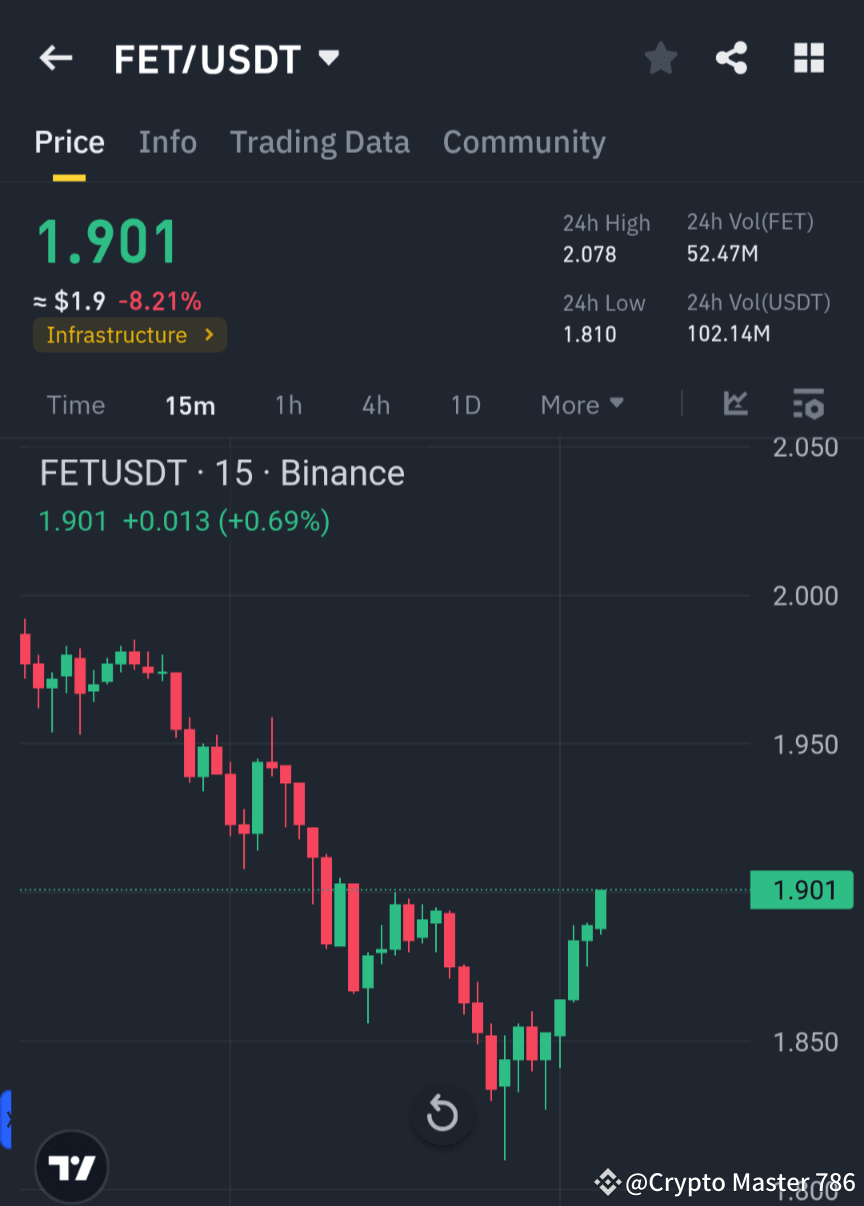Tap the Time interval option
The image size is (864, 1206).
pos(75,404)
